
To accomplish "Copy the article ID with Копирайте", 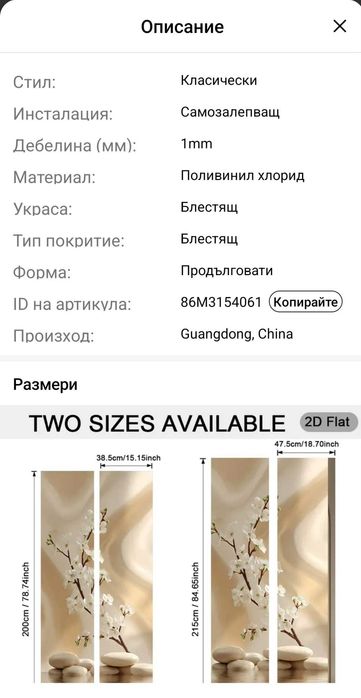I will click(x=306, y=302).
